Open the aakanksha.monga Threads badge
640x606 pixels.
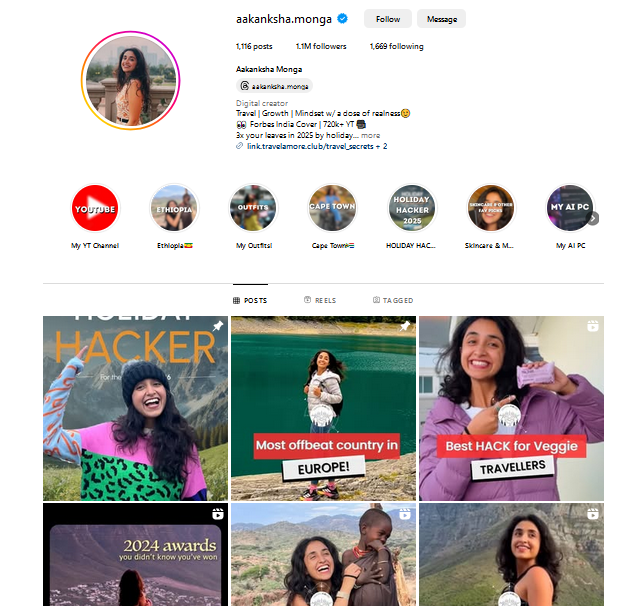[274, 86]
